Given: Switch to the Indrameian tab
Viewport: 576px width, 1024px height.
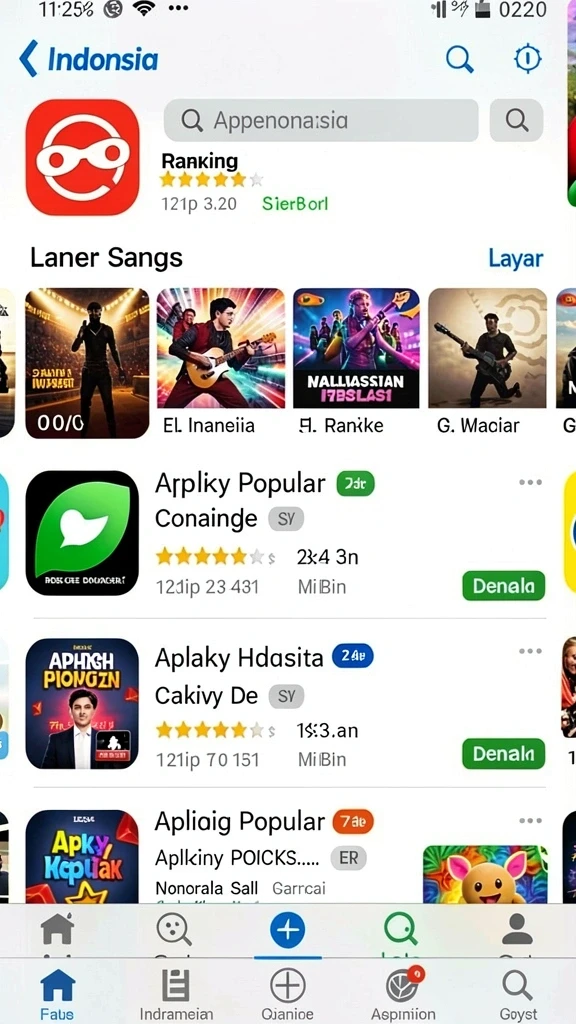Looking at the screenshot, I should [x=176, y=995].
